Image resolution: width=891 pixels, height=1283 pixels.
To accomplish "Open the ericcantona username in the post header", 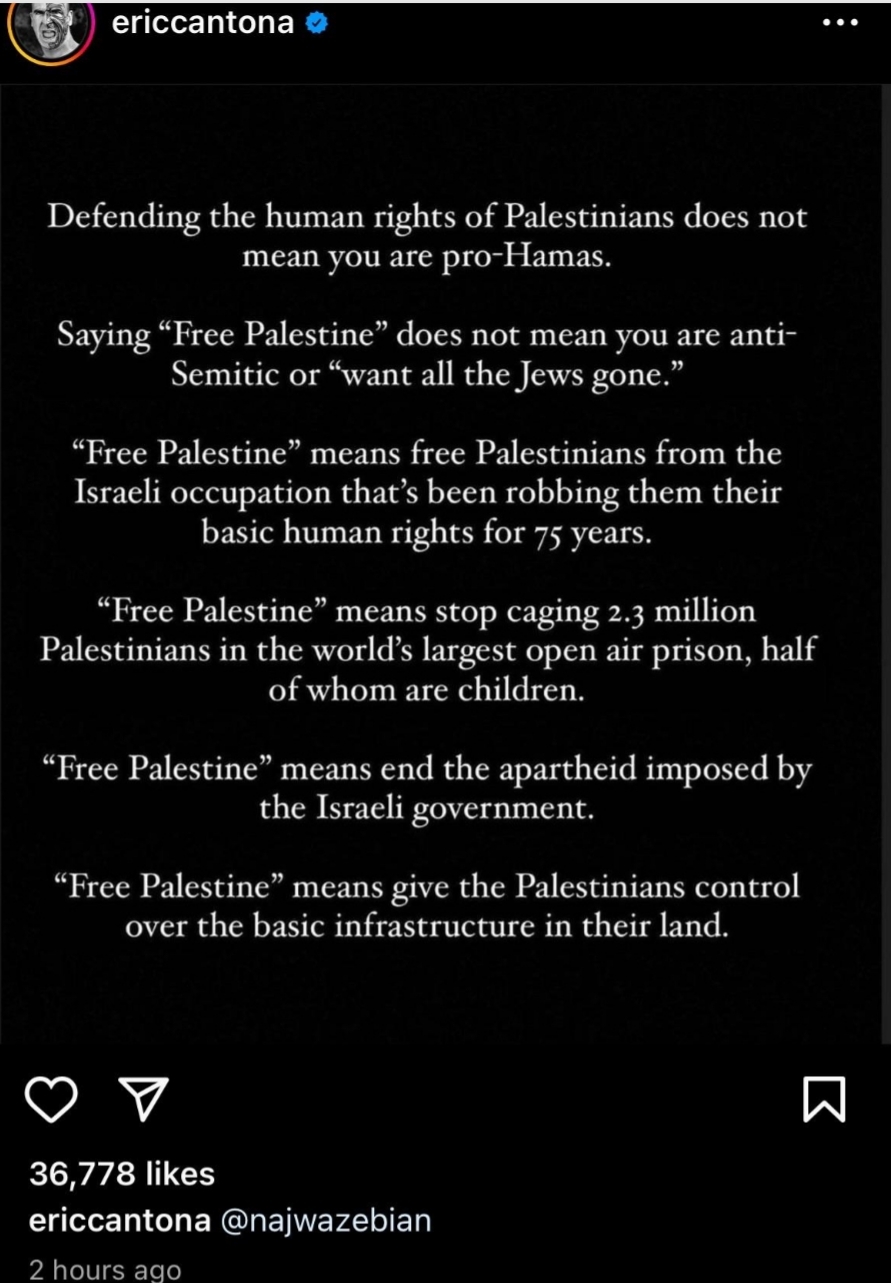I will click(x=203, y=23).
